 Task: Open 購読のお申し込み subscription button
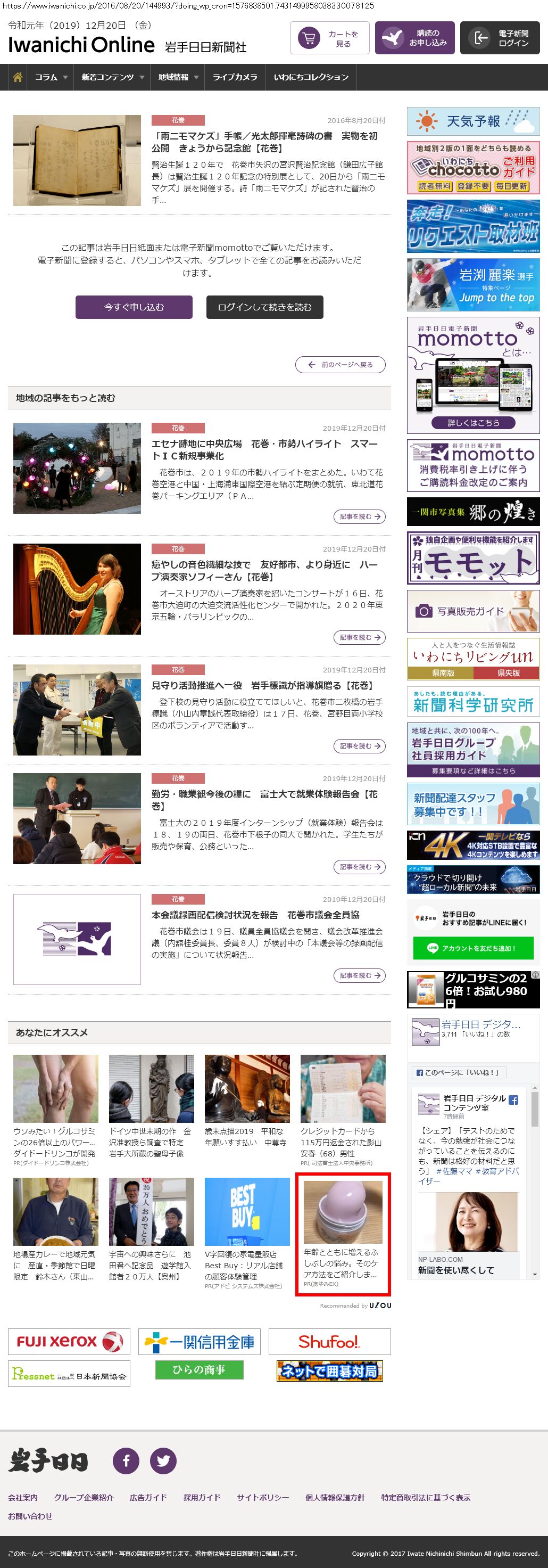(414, 38)
